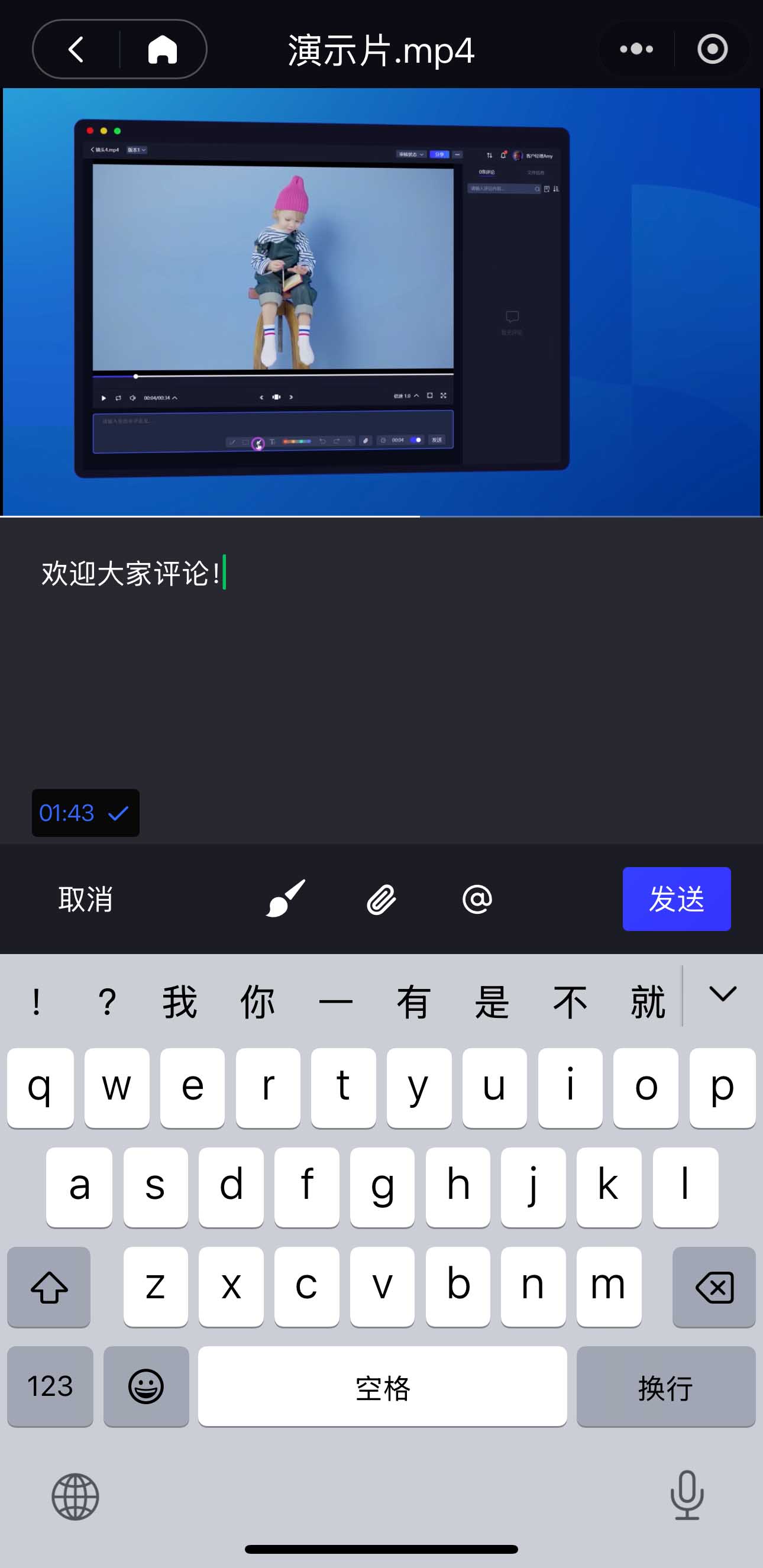This screenshot has width=763, height=1568.
Task: Switch input language with the globe key
Action: point(75,1496)
